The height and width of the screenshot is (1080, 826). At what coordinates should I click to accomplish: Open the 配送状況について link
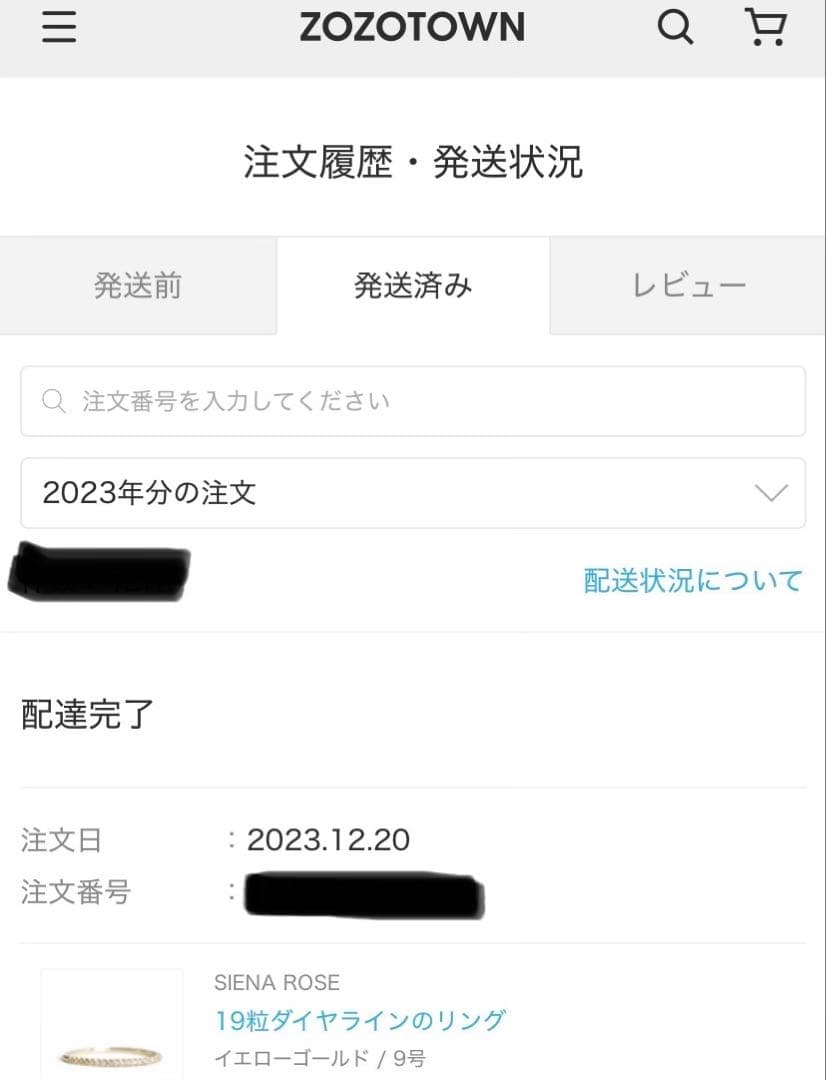point(692,580)
